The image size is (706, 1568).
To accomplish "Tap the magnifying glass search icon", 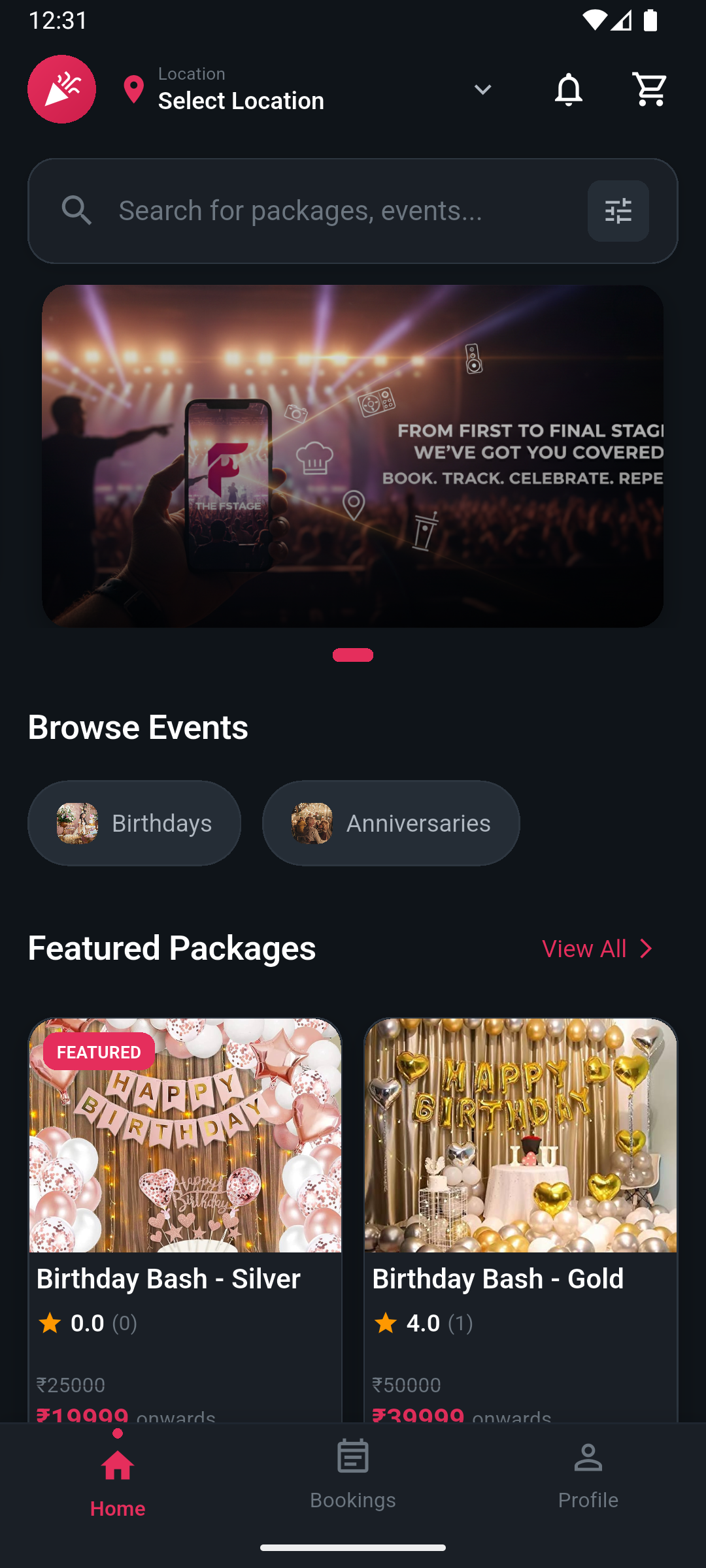I will point(77,210).
